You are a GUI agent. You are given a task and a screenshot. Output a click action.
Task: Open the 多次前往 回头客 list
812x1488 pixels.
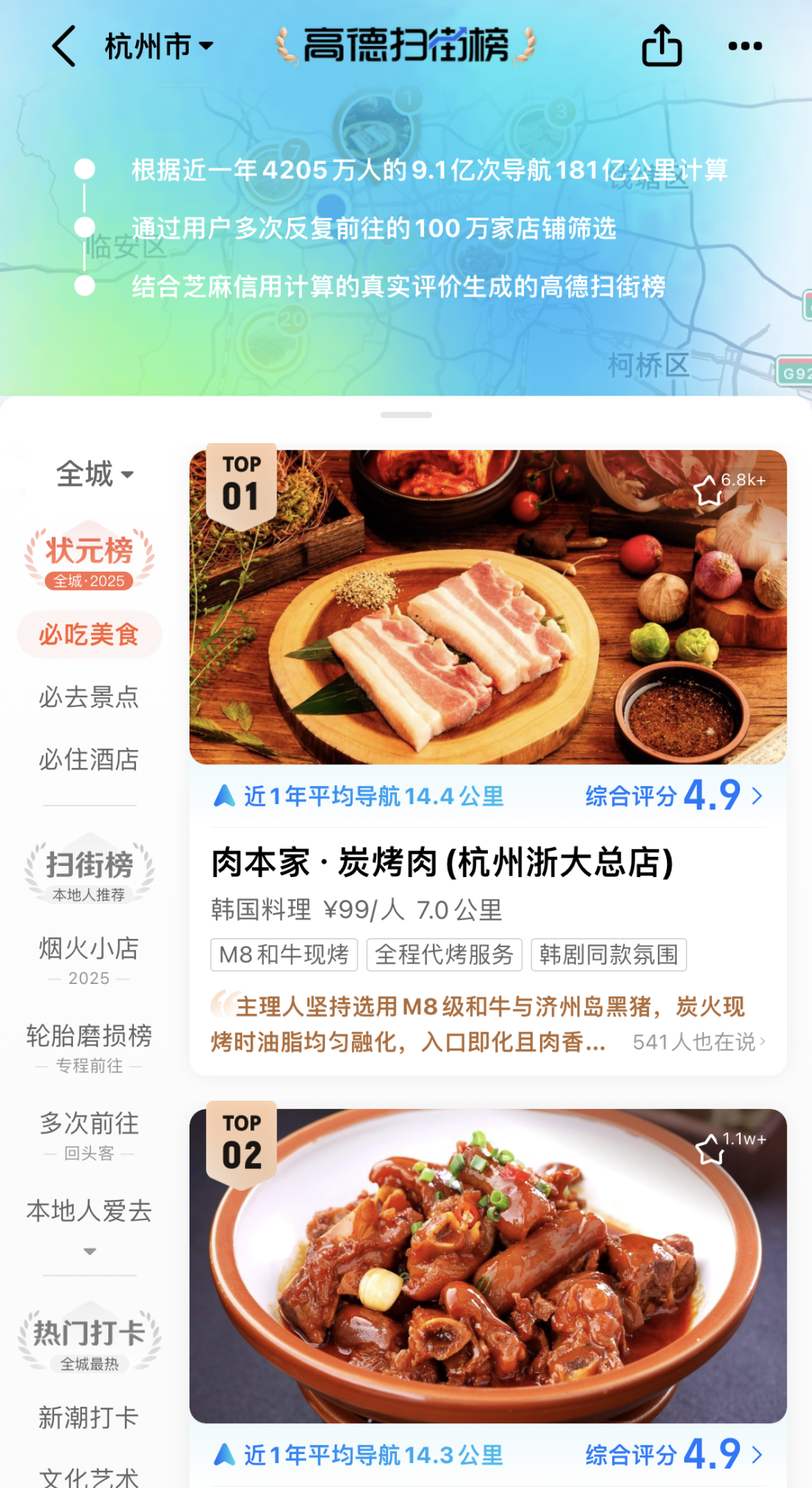[89, 1134]
